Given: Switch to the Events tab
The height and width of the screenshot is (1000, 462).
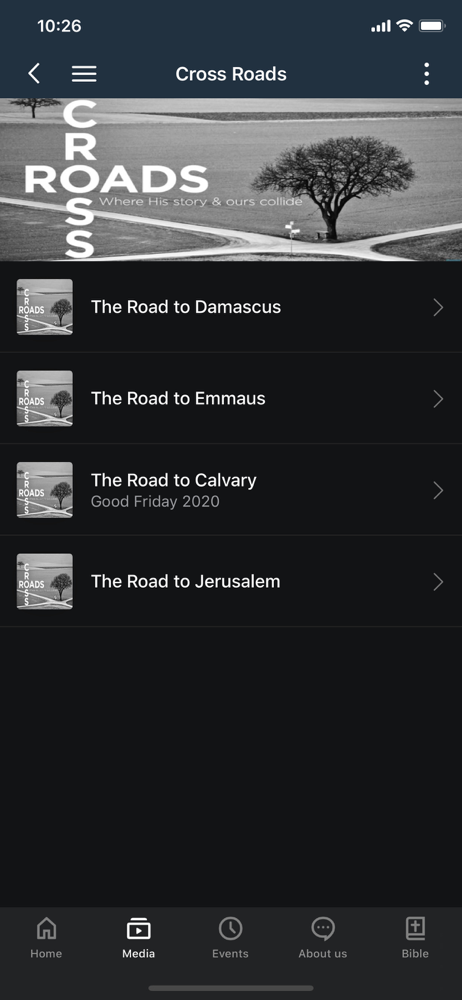Looking at the screenshot, I should coord(230,938).
